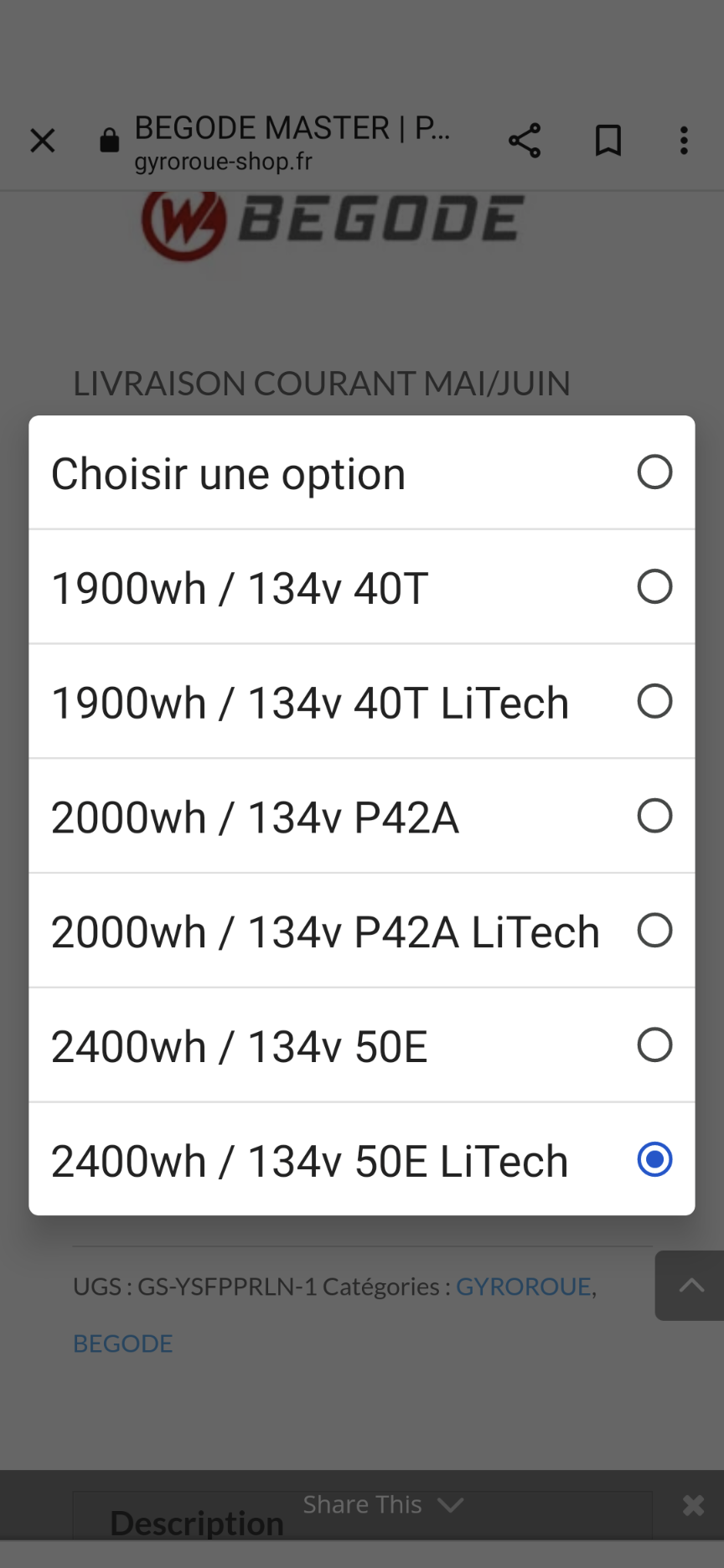Pick 1900wh / 134v 40T LiTech
The image size is (724, 1568).
point(362,702)
